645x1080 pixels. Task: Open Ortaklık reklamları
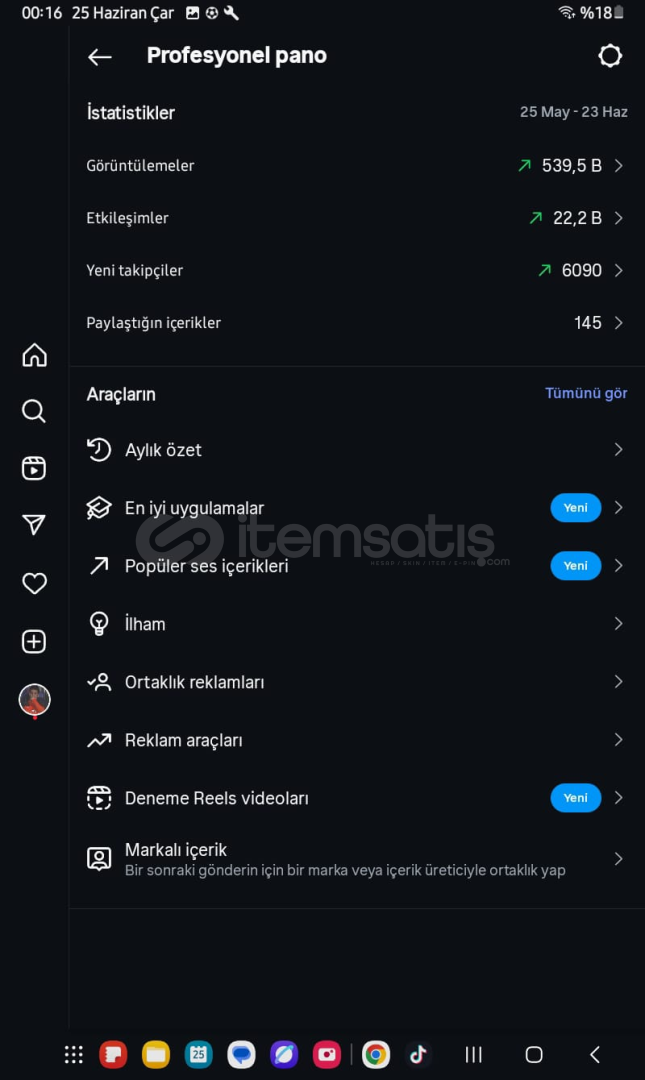click(356, 682)
